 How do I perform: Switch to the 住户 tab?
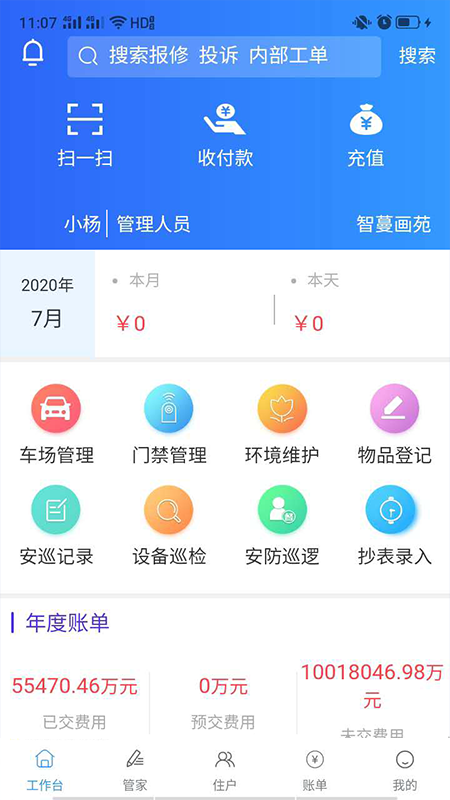click(x=224, y=770)
